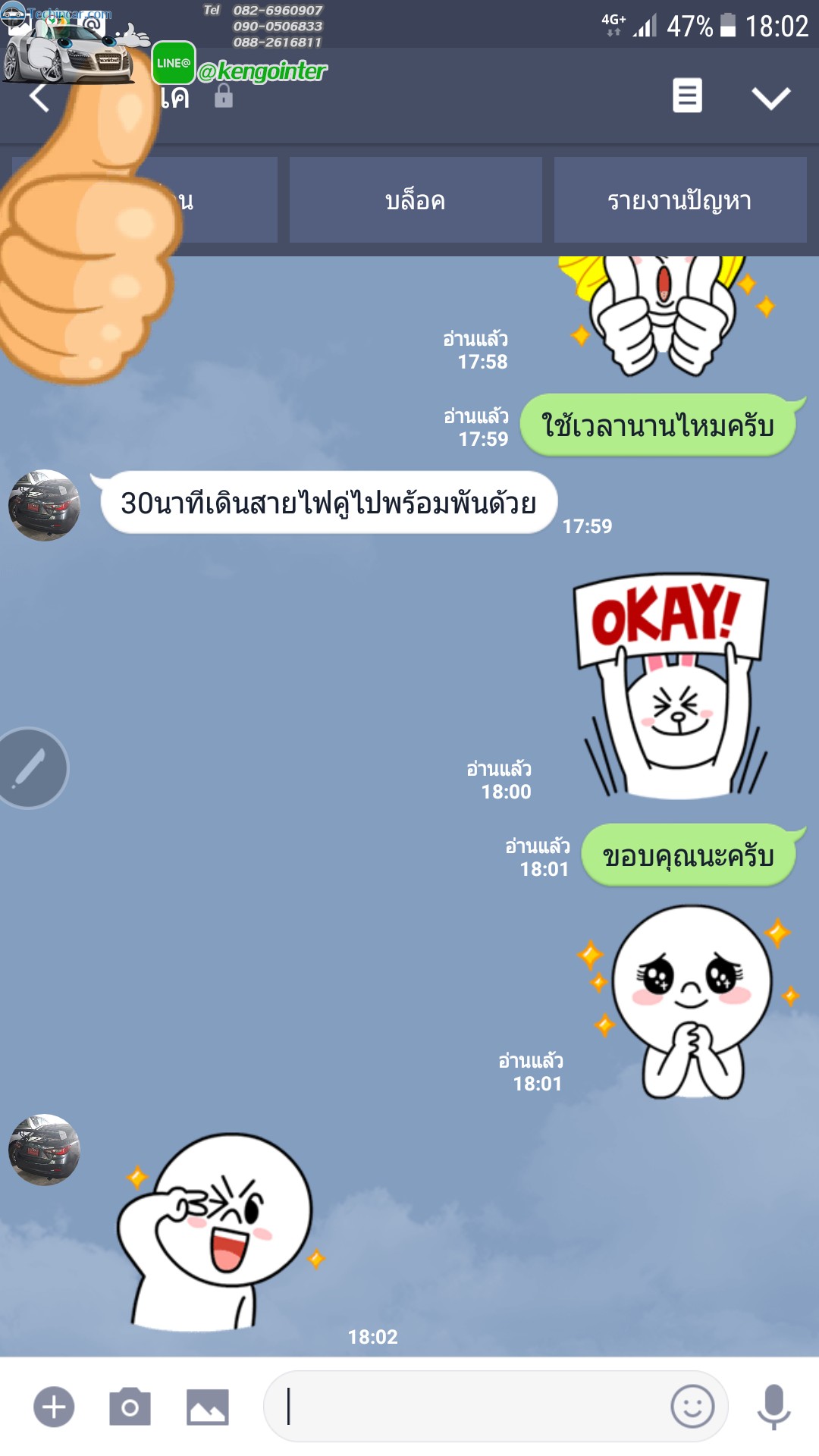Open the gallery image picker

(207, 1407)
